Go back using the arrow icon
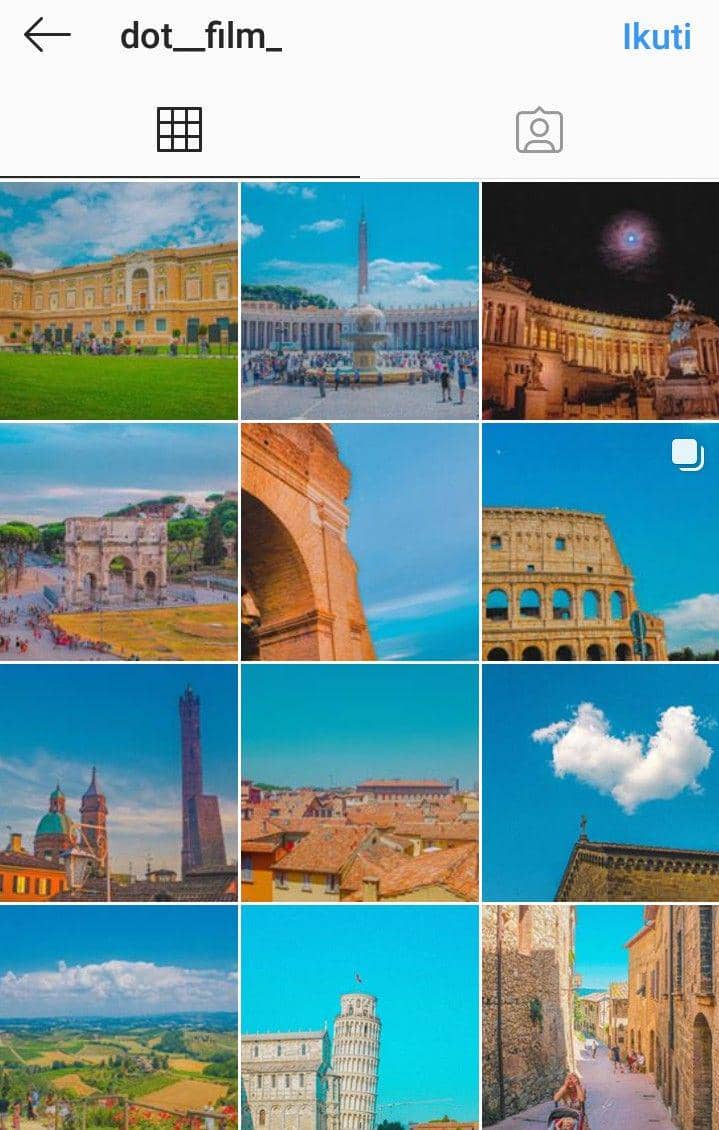This screenshot has height=1130, width=719. (47, 35)
